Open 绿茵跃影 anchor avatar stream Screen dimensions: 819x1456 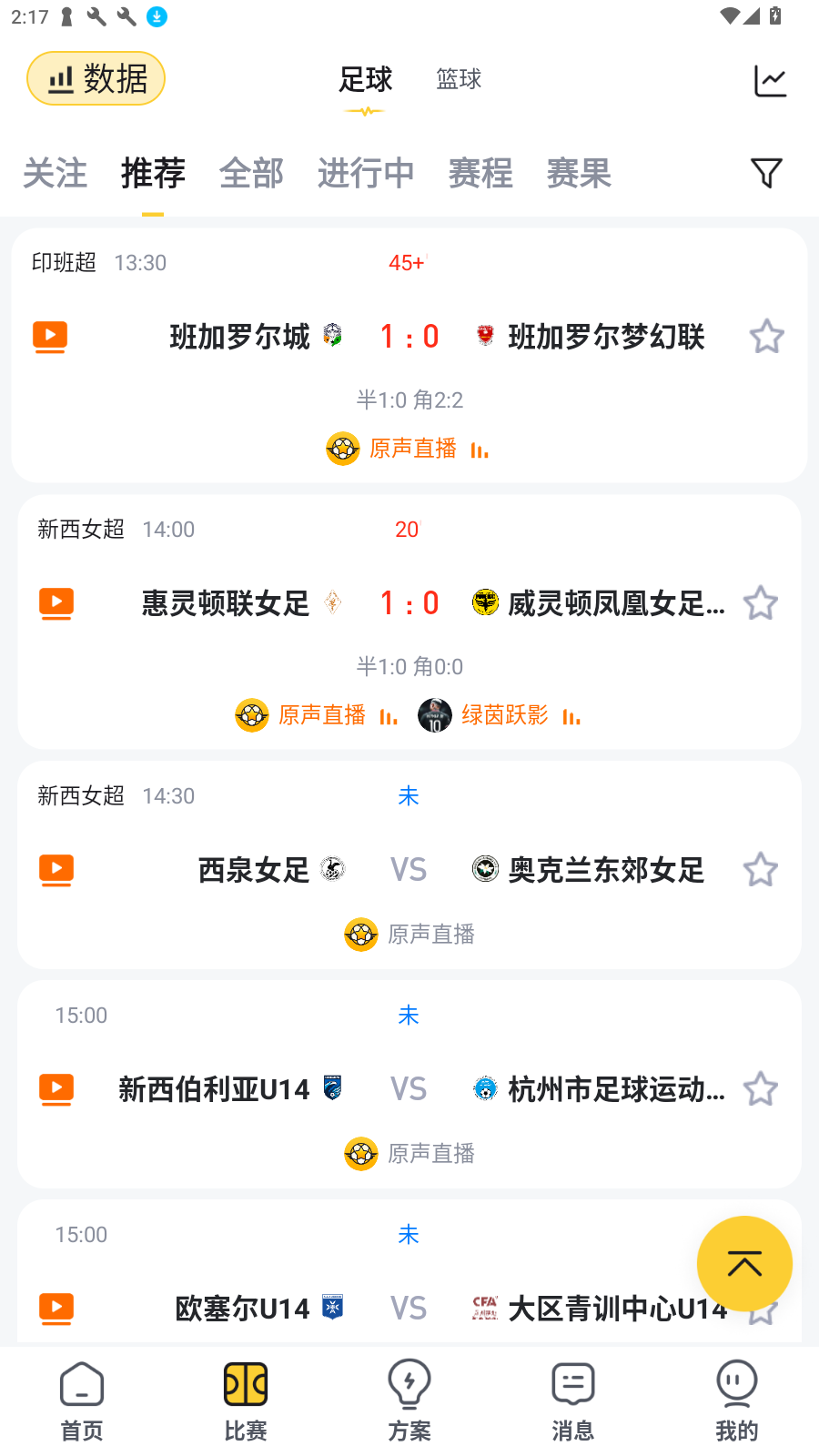(435, 714)
